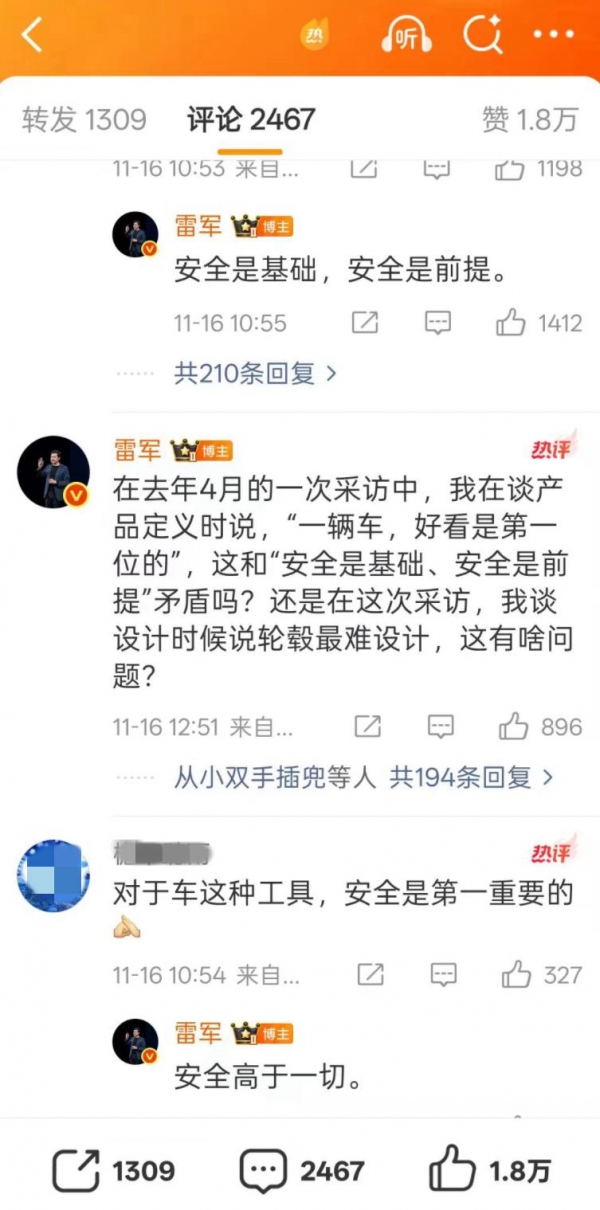Share the comment posted at 11-16 10:54

click(370, 974)
